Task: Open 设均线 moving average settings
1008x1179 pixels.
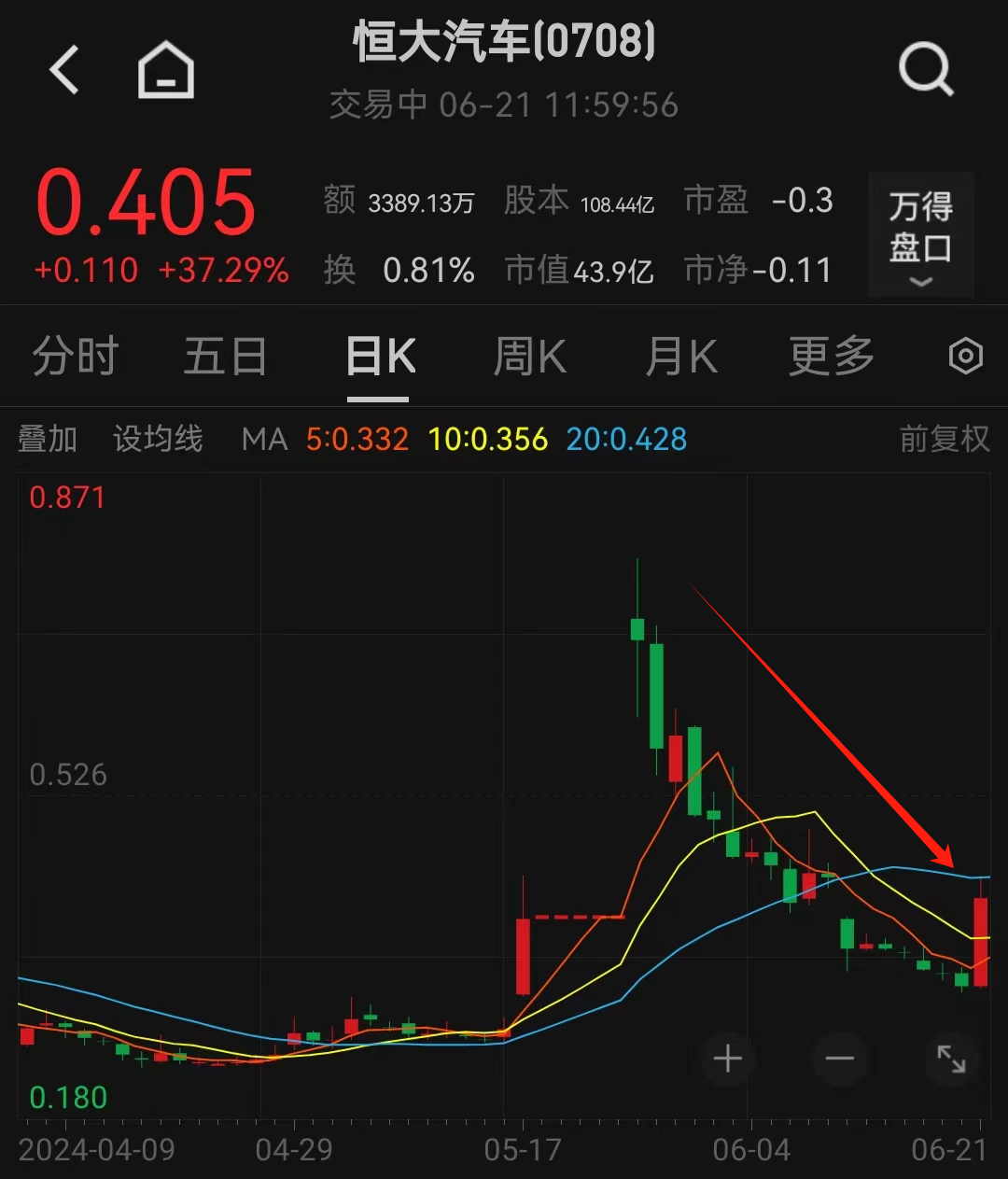Action: point(158,438)
